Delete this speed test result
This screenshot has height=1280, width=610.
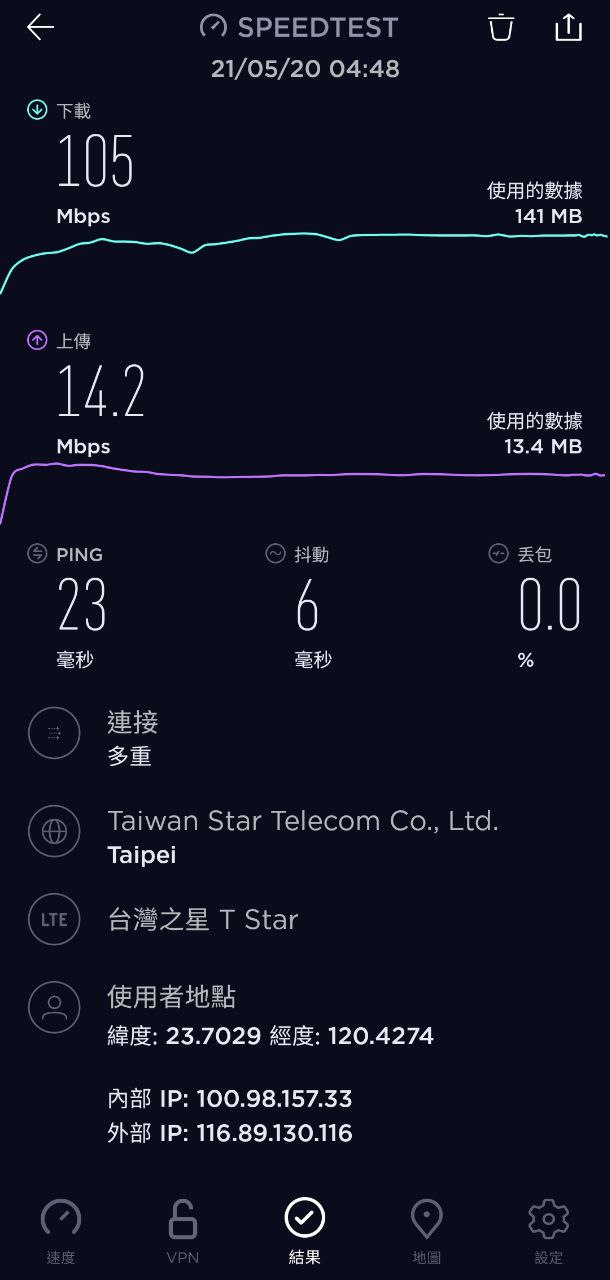pos(500,28)
